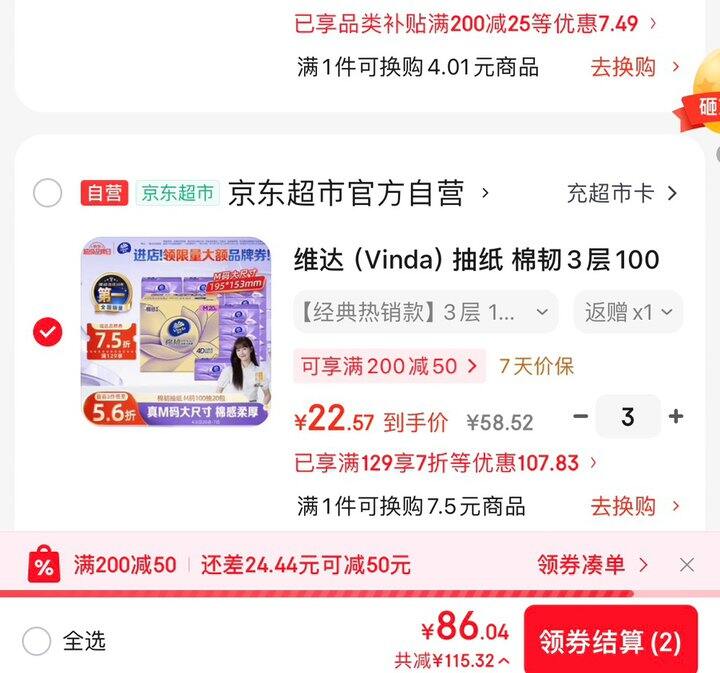Viewport: 720px width, 673px height.
Task: Select all items from 京东超市官方自营
Action: click(x=47, y=192)
